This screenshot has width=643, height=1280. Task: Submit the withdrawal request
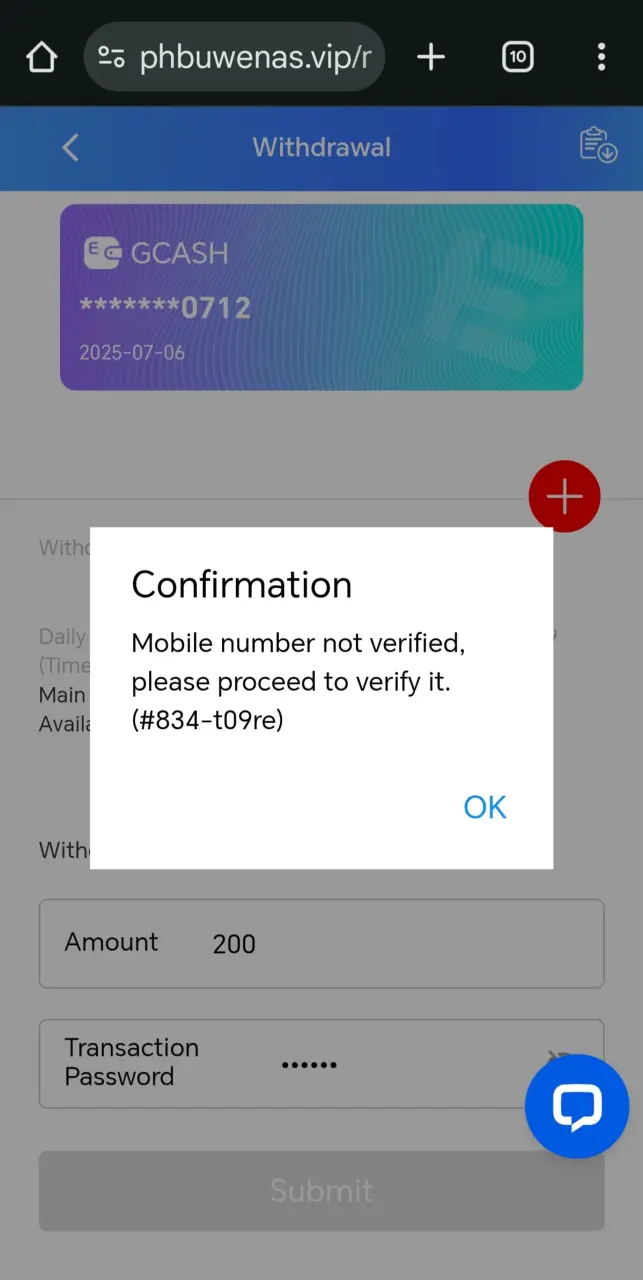[x=321, y=1190]
